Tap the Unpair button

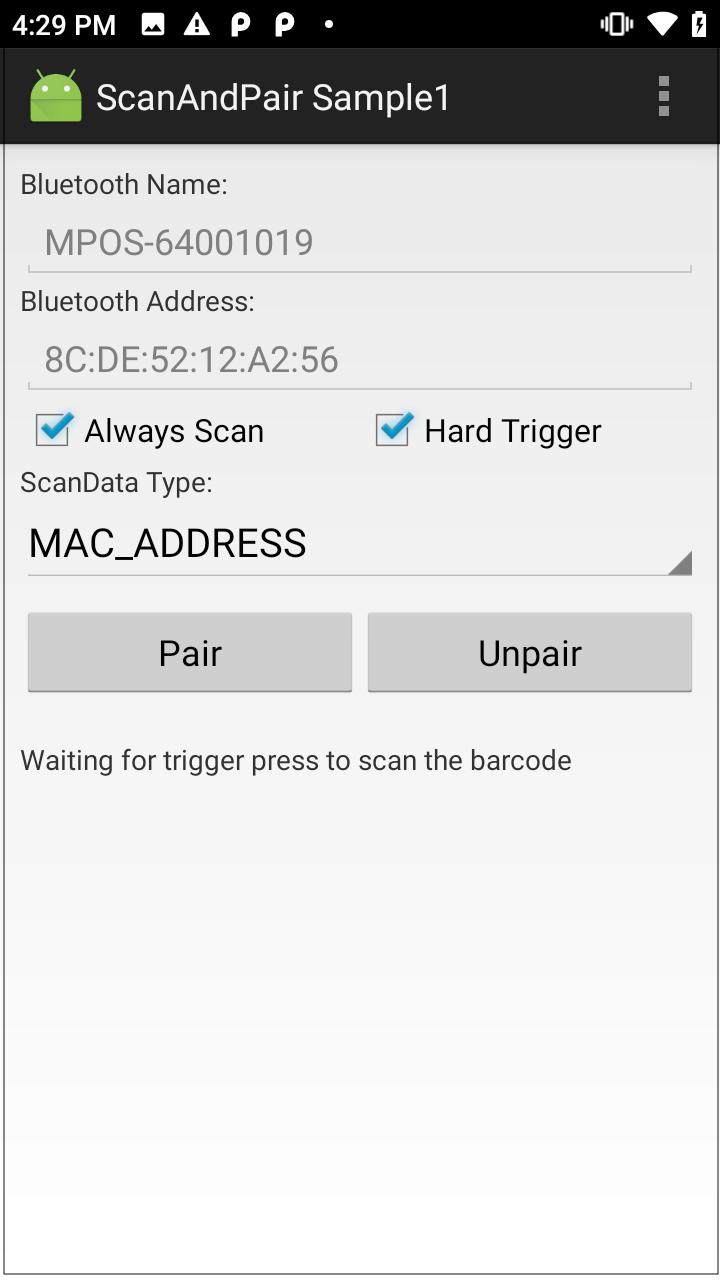pyautogui.click(x=529, y=653)
